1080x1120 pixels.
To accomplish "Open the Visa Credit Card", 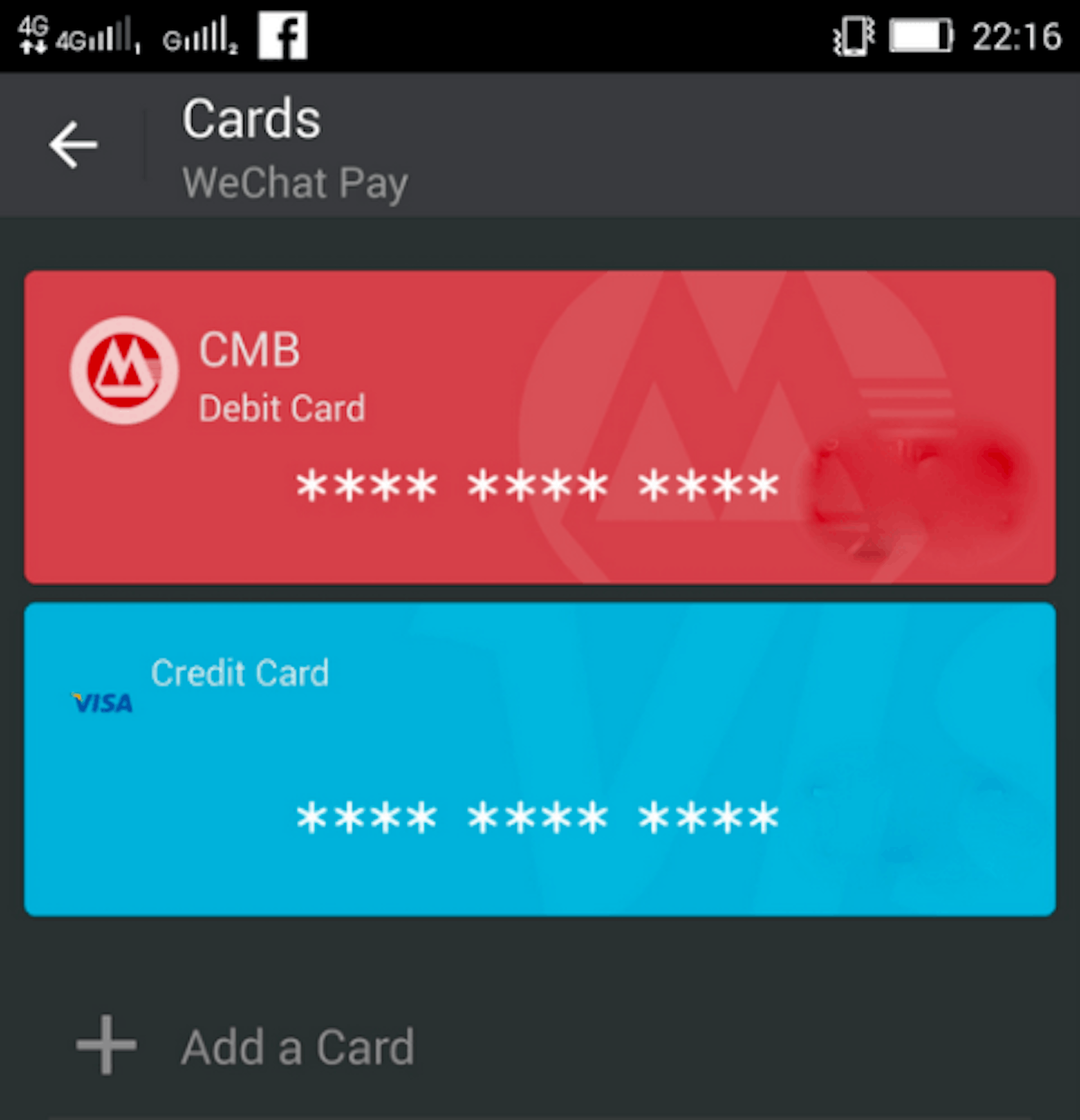I will coord(540,759).
